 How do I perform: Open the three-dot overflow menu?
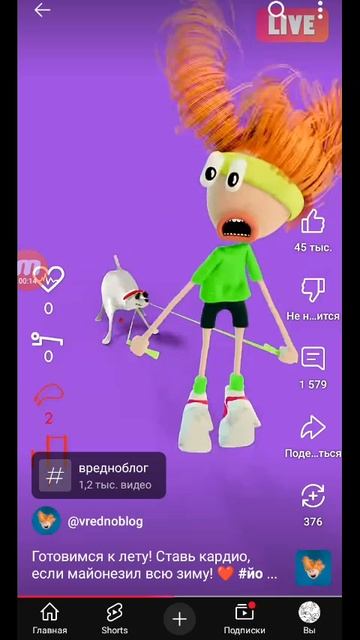point(320,10)
